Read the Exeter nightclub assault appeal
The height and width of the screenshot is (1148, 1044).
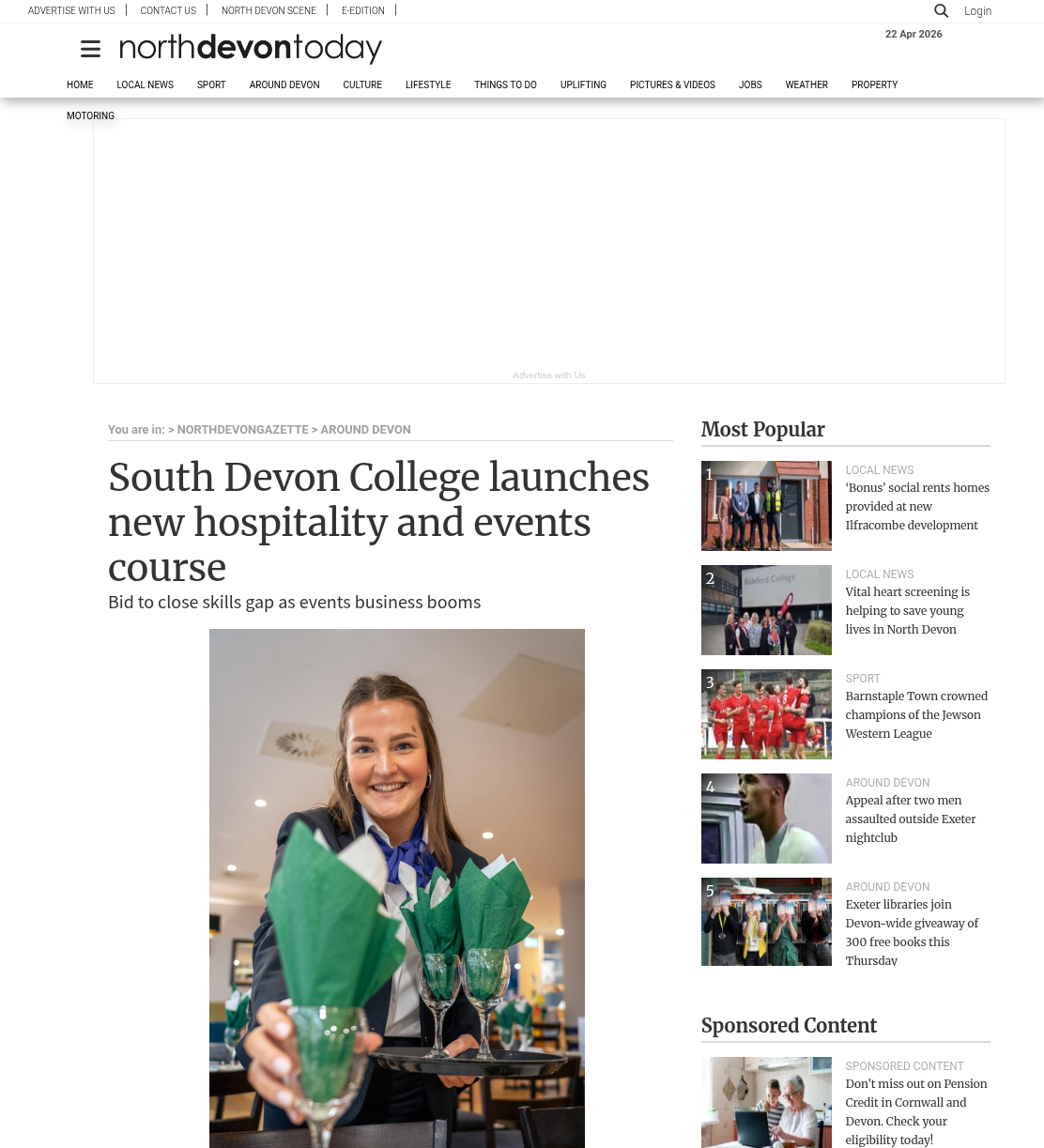pyautogui.click(x=911, y=819)
